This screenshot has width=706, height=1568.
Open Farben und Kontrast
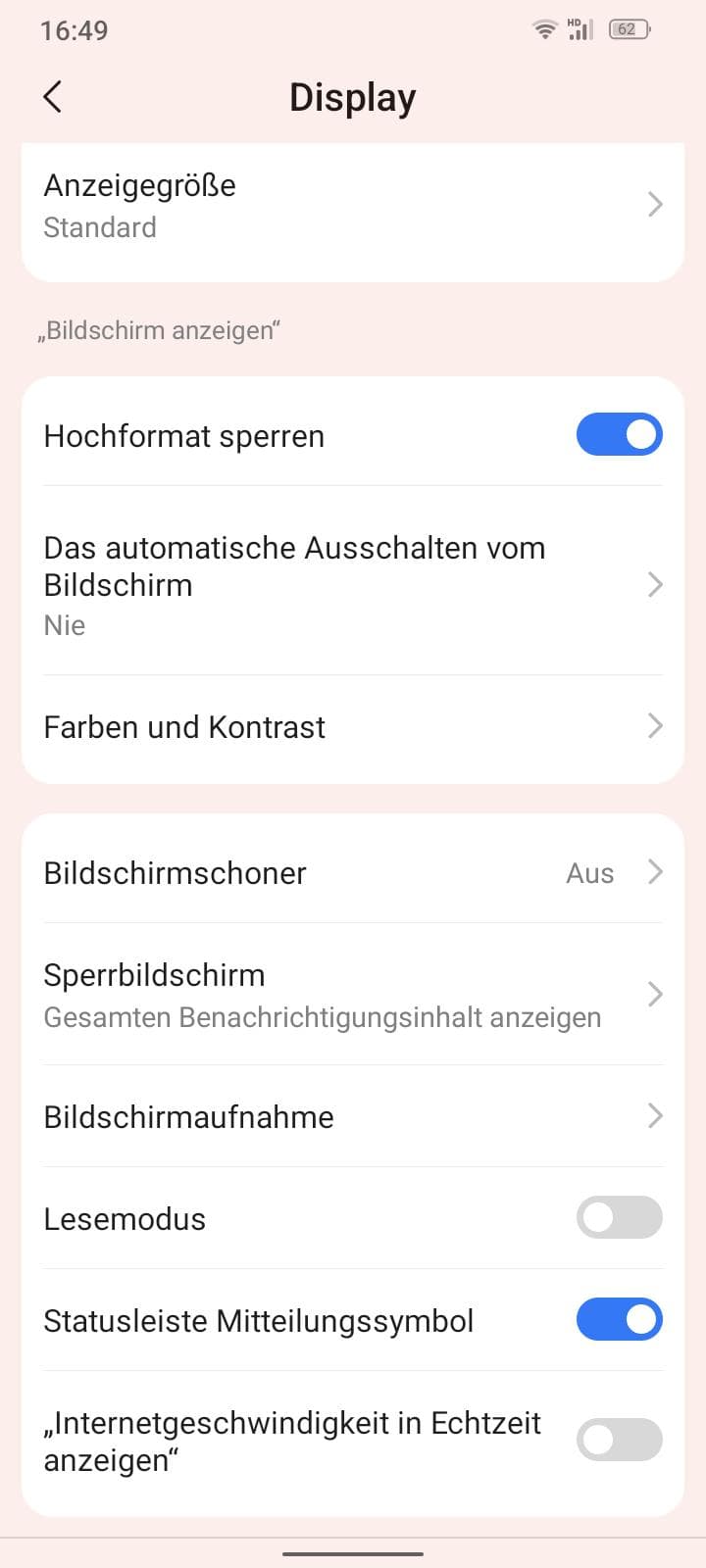[353, 727]
